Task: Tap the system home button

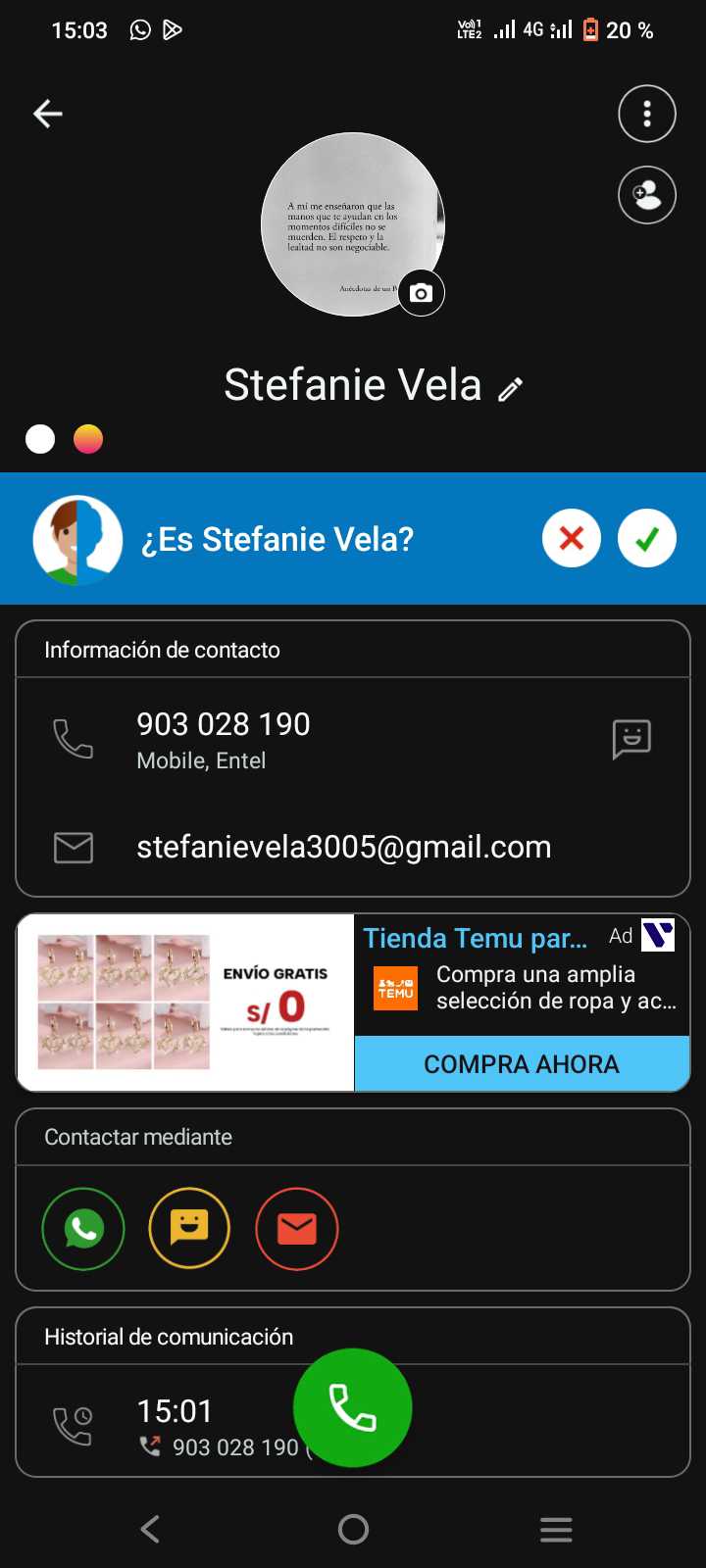Action: click(x=353, y=1529)
